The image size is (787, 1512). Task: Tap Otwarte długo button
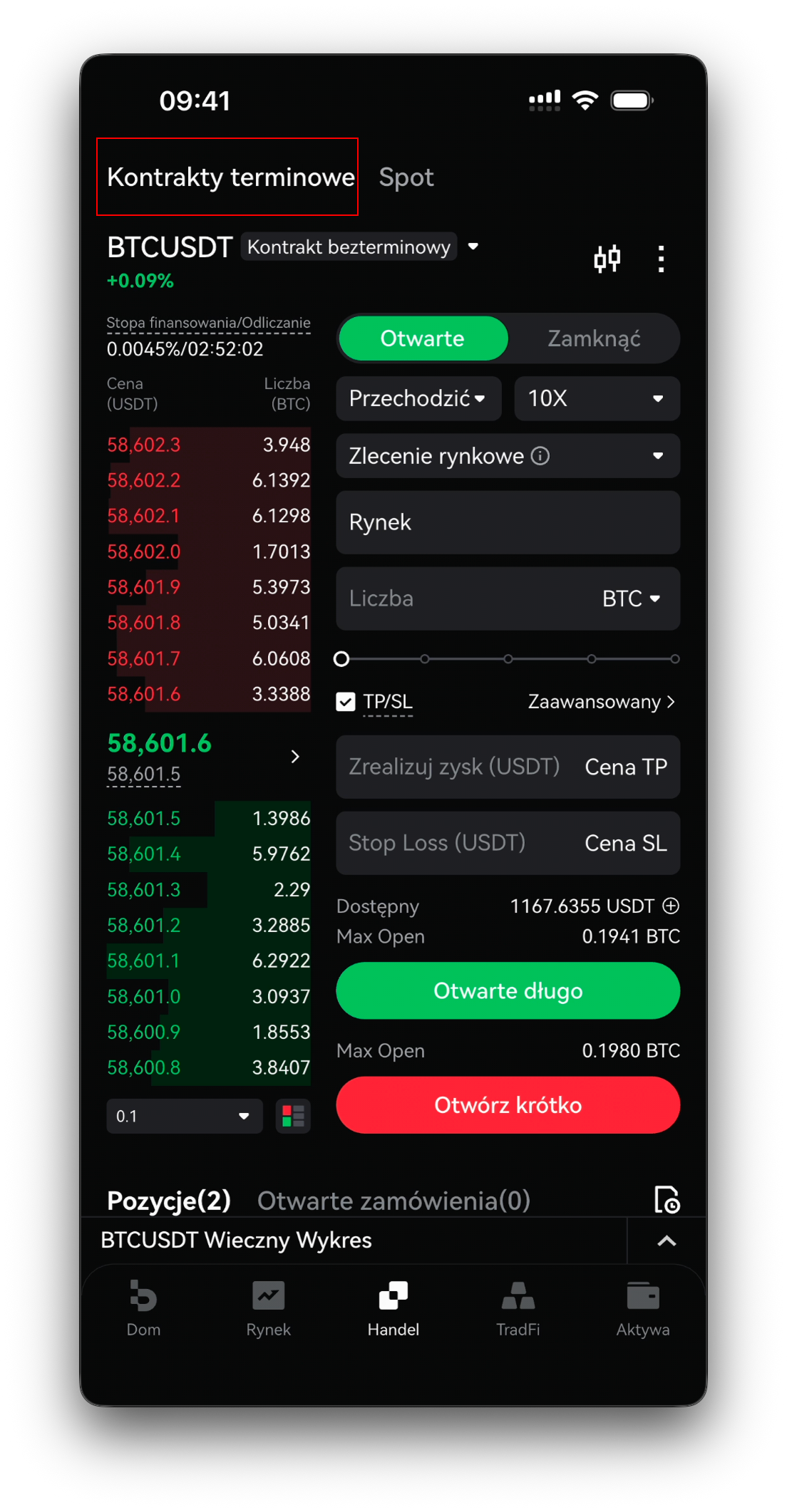tap(508, 990)
